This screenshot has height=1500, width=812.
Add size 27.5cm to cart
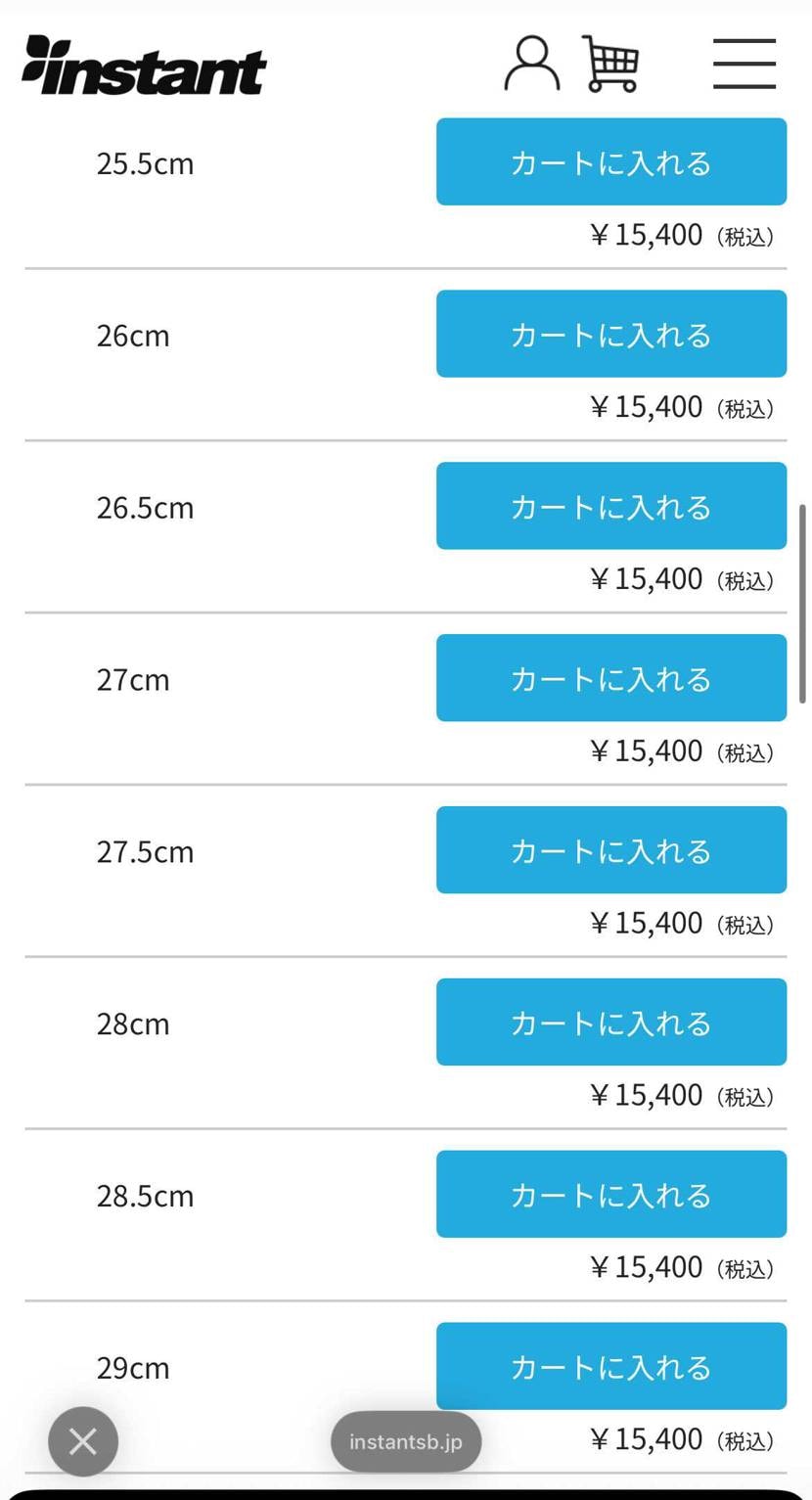coord(610,849)
